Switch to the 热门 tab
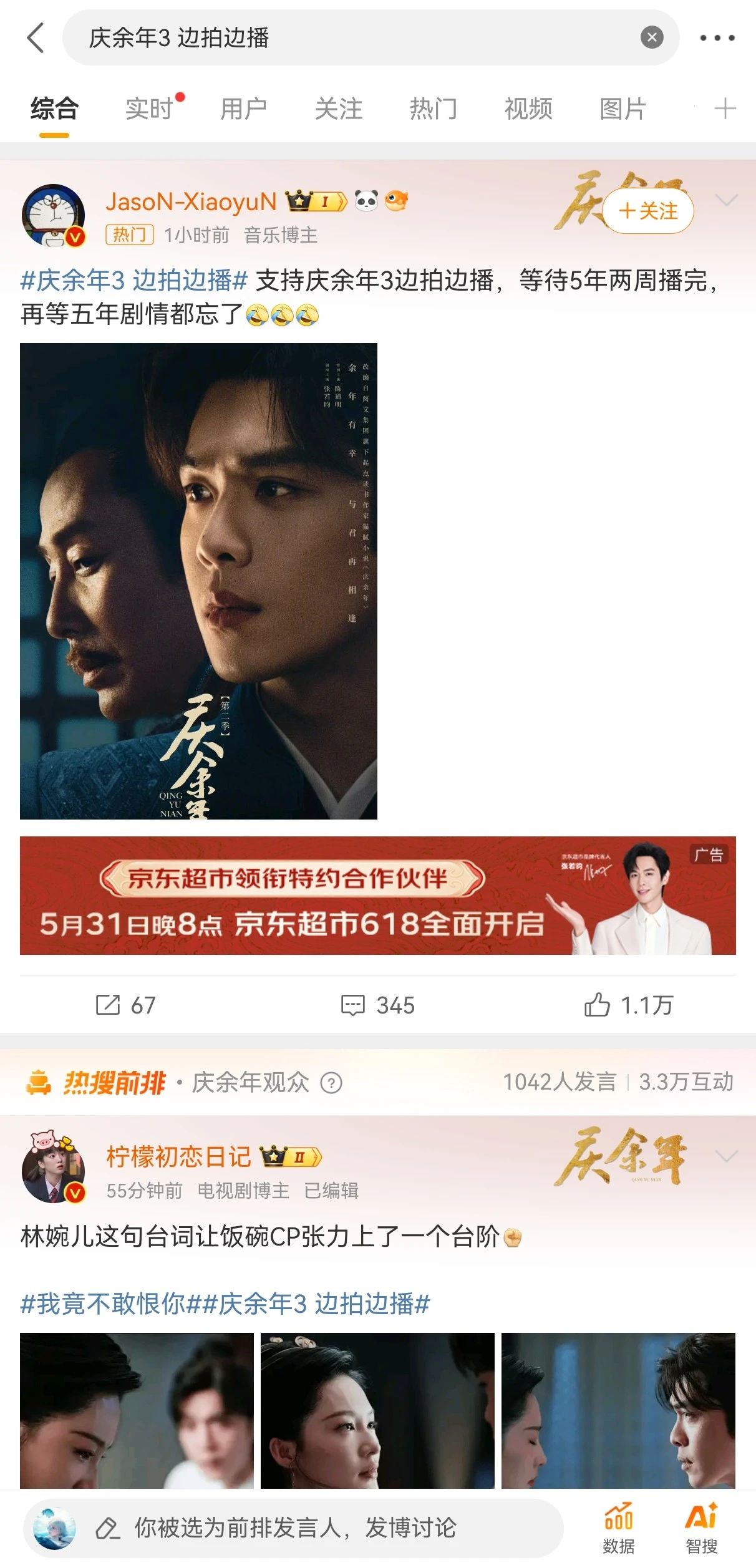Screen dimensions: 756x1568 433,109
